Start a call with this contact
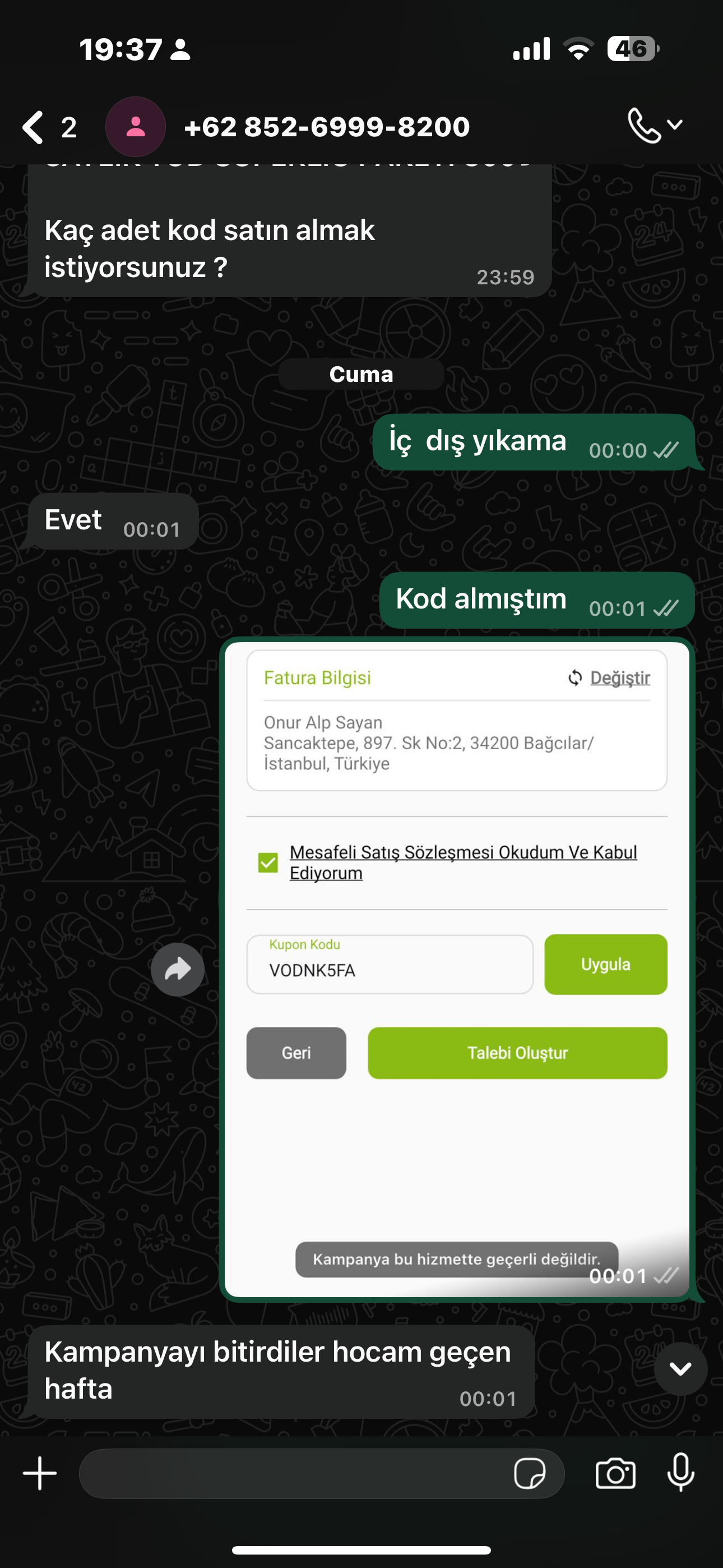Image resolution: width=723 pixels, height=1568 pixels. [655, 126]
